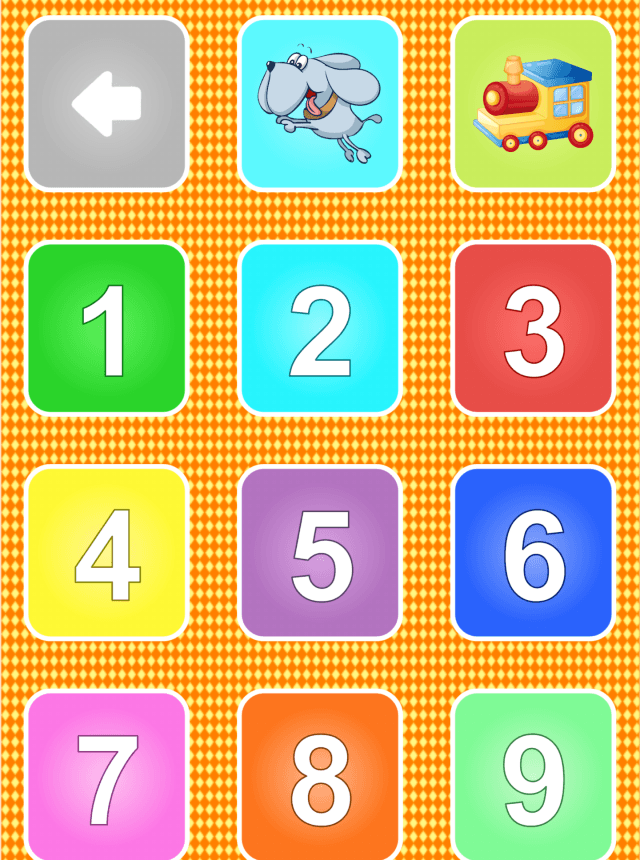
Task: Open the toy train tile
Action: 533,104
